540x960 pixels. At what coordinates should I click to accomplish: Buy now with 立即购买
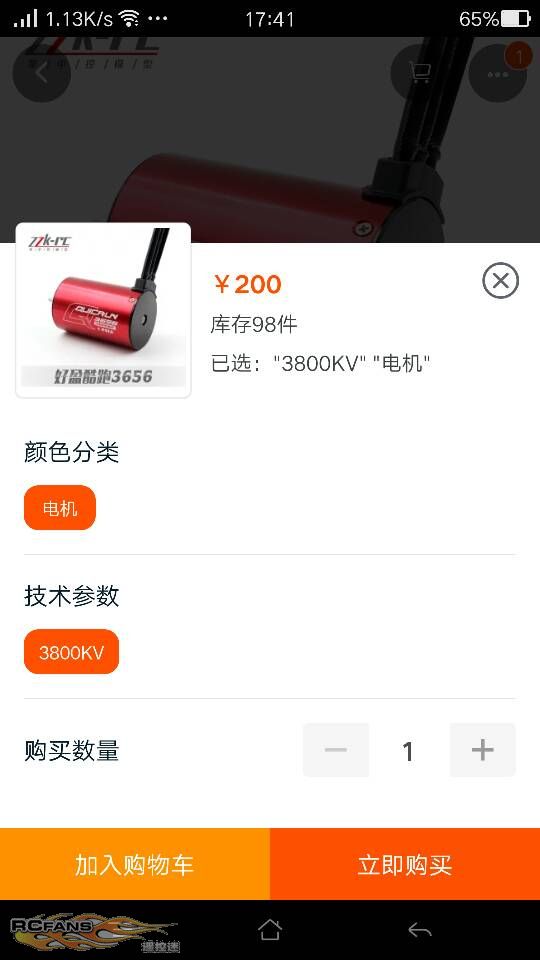click(405, 864)
